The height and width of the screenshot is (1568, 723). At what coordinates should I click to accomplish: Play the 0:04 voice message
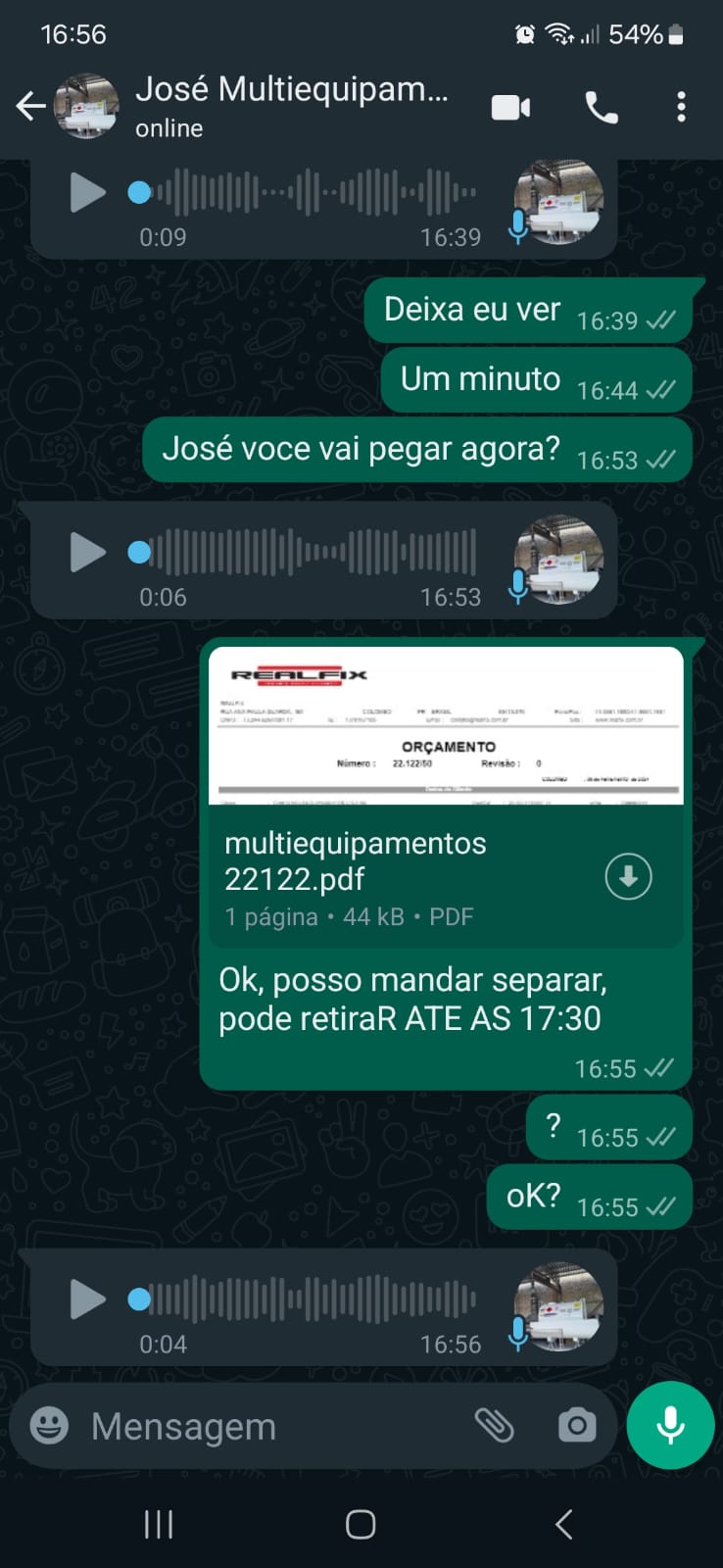click(87, 1299)
